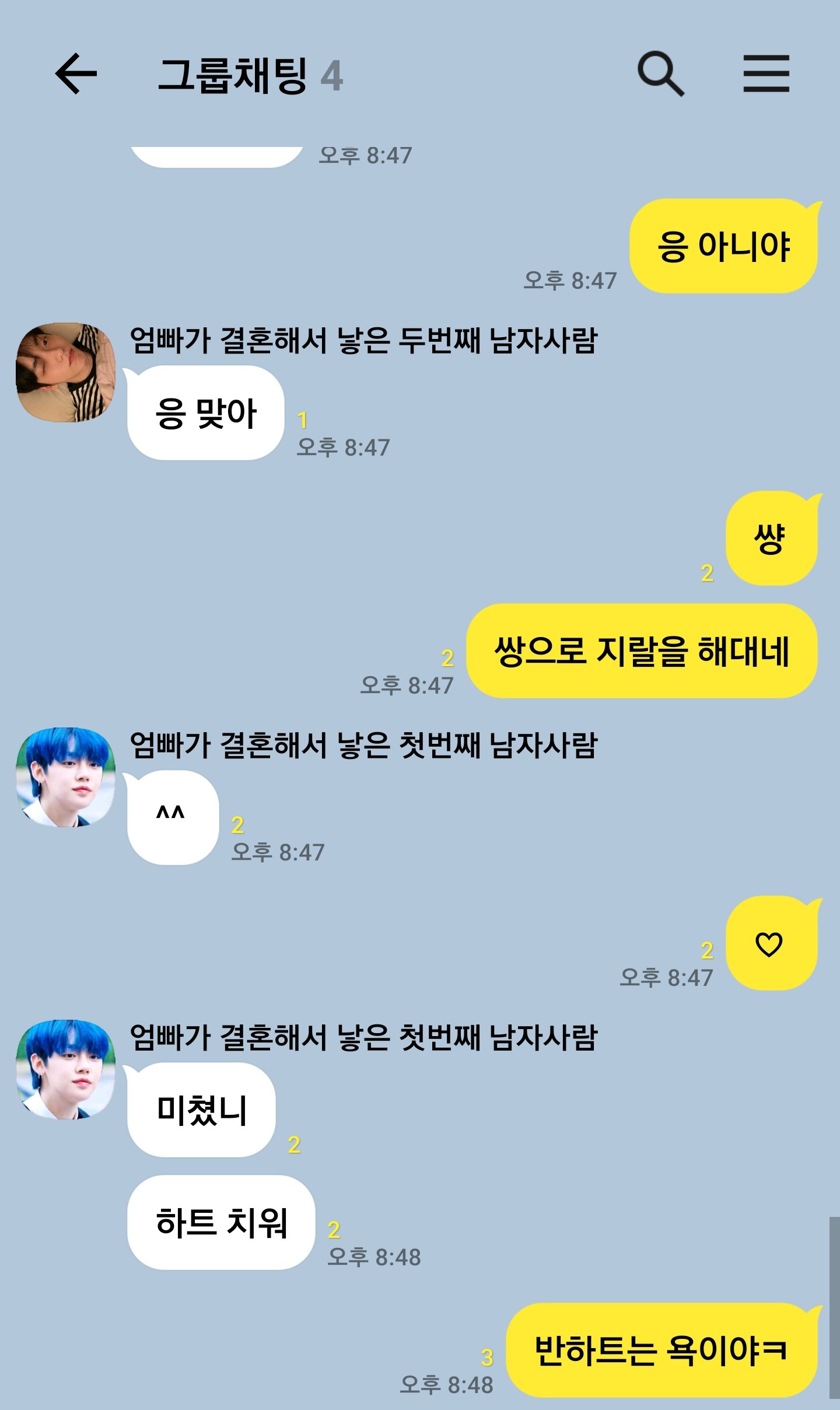Open blue-haired profile photo next to '^^'
The image size is (840, 1410).
(65, 777)
